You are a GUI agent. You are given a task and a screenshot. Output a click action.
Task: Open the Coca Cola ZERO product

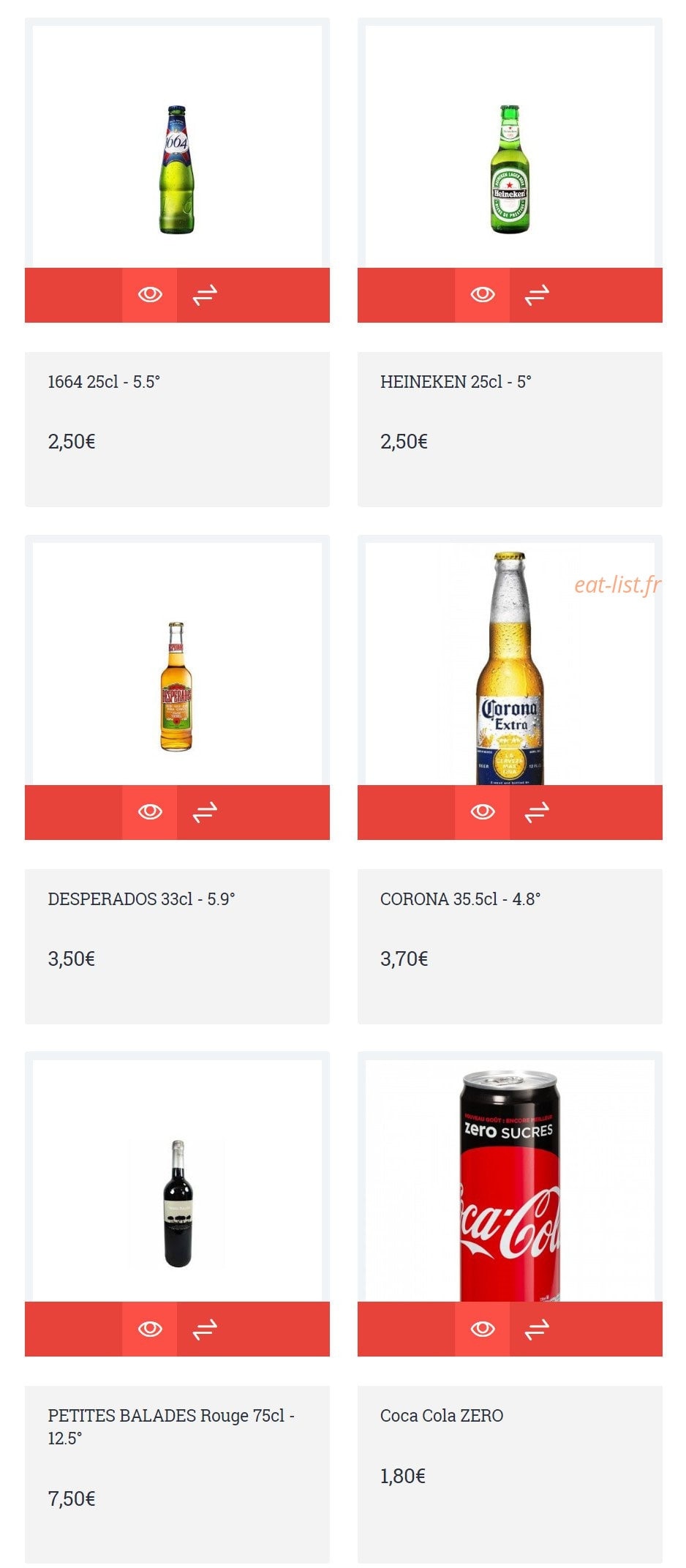(442, 1416)
